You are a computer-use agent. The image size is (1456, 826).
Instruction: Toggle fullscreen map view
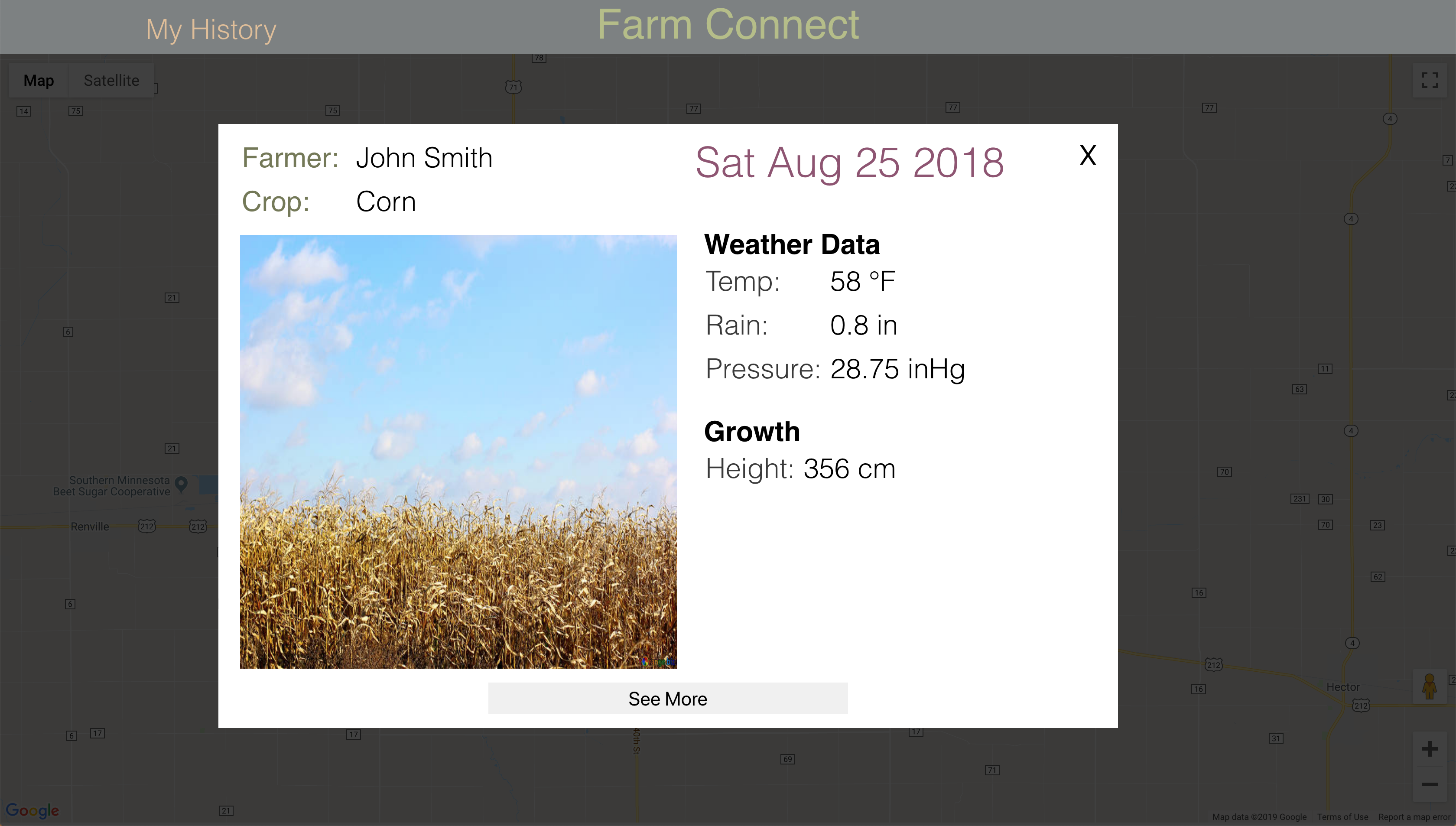point(1429,80)
